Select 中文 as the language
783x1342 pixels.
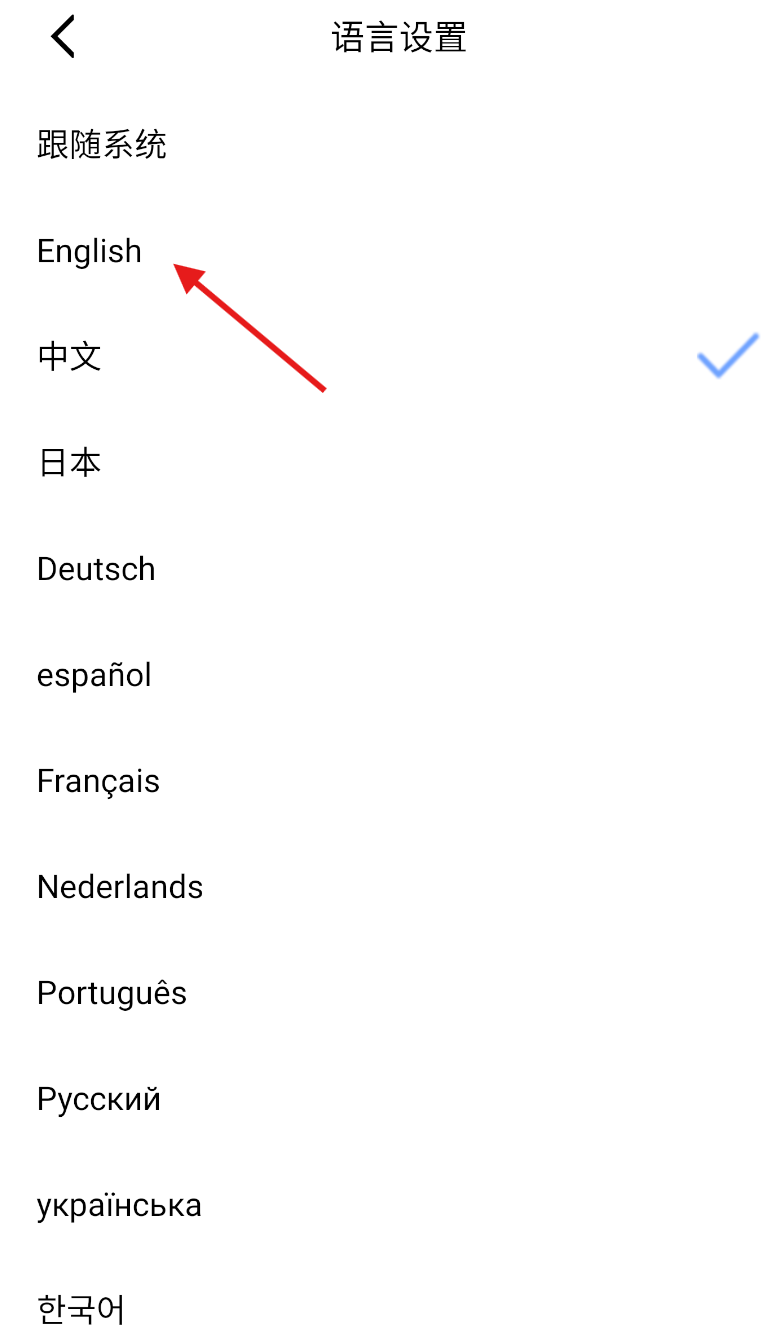pos(391,357)
